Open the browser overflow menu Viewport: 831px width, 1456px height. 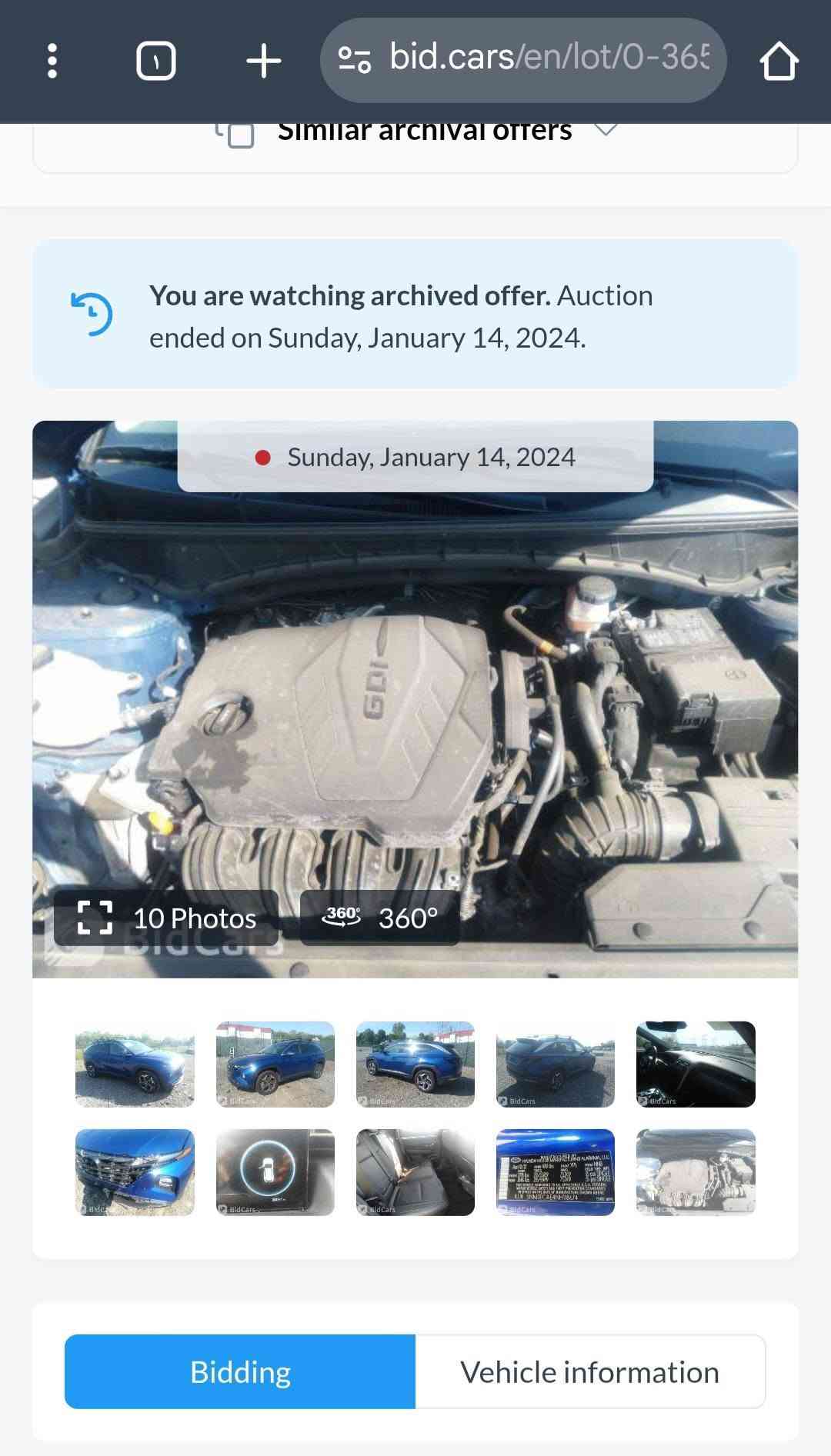tap(52, 61)
